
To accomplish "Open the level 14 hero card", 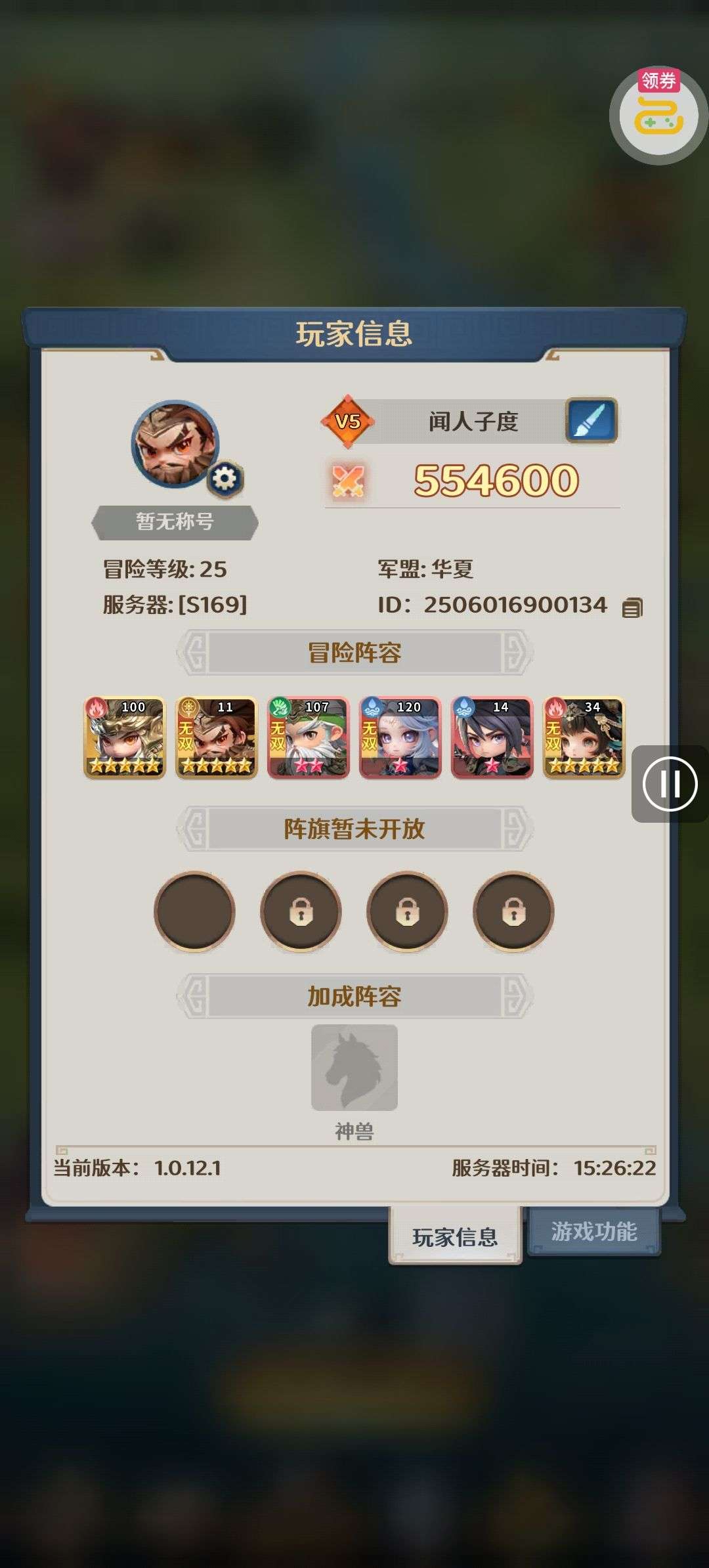I will click(492, 737).
